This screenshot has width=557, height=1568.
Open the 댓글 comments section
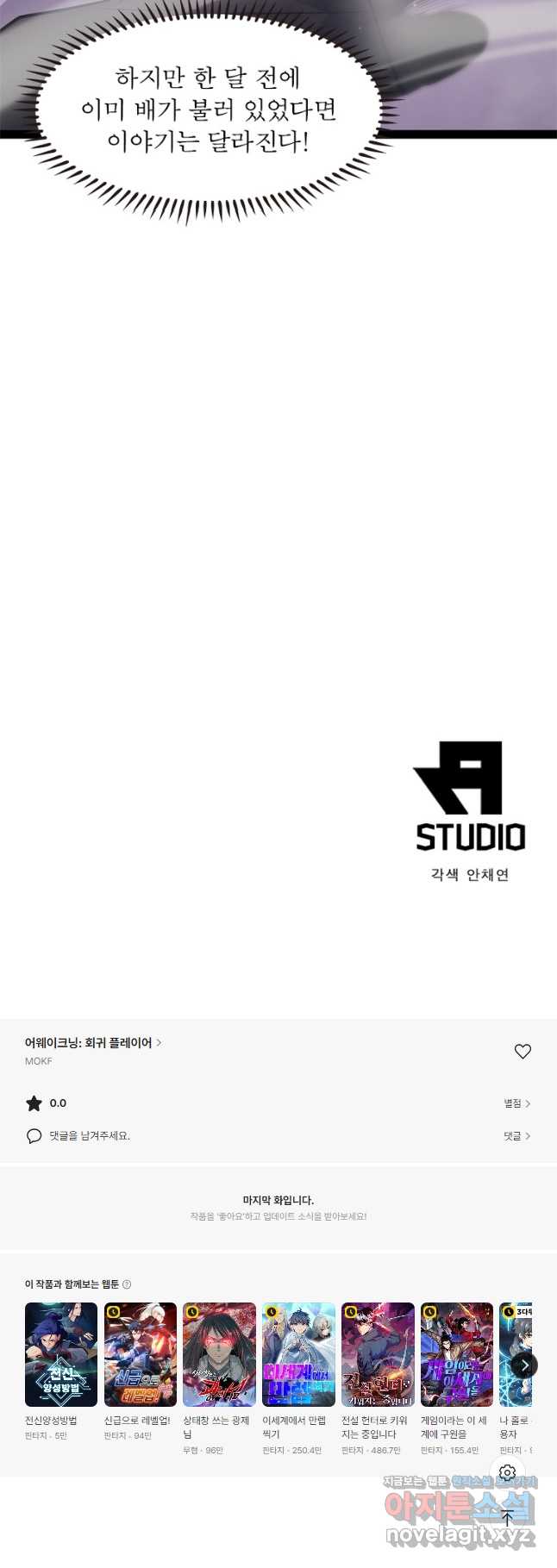[517, 1136]
